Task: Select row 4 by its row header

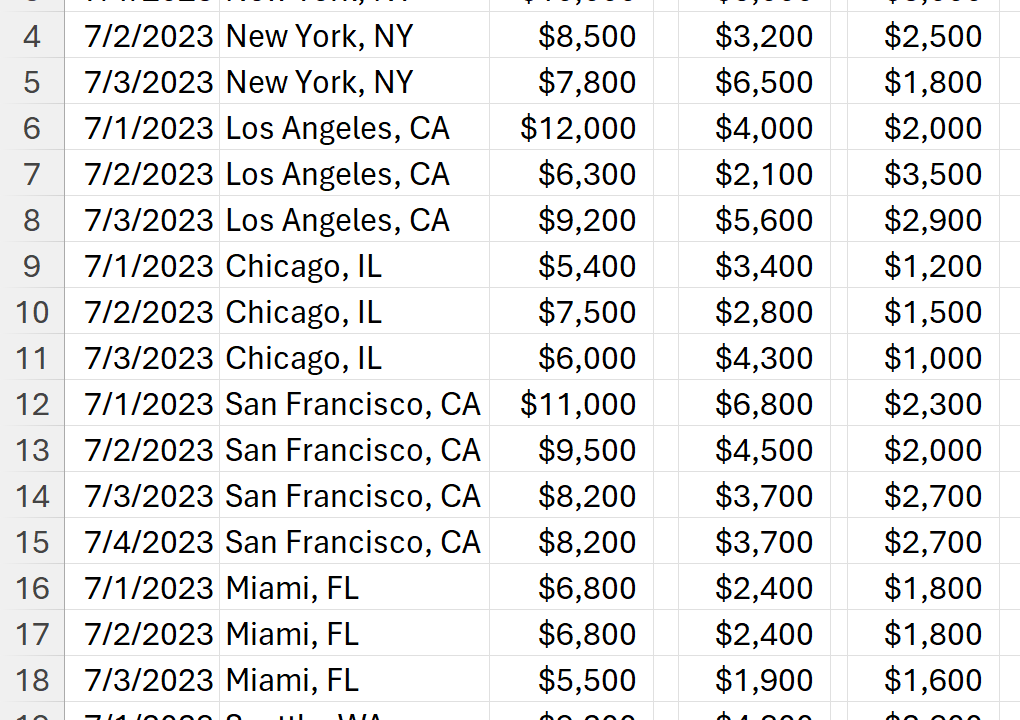Action: coord(32,37)
